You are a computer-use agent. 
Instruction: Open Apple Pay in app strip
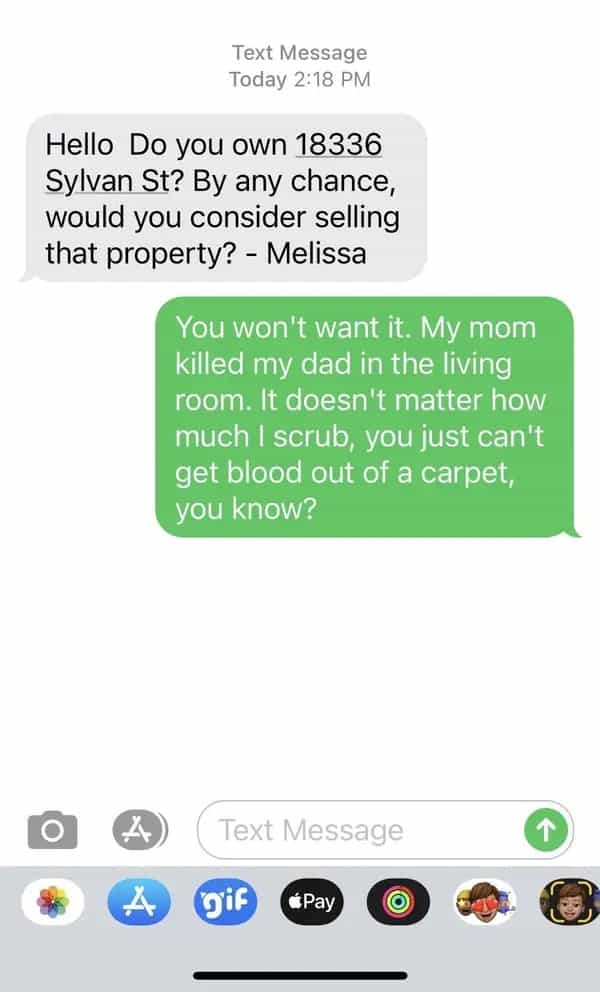(x=313, y=902)
